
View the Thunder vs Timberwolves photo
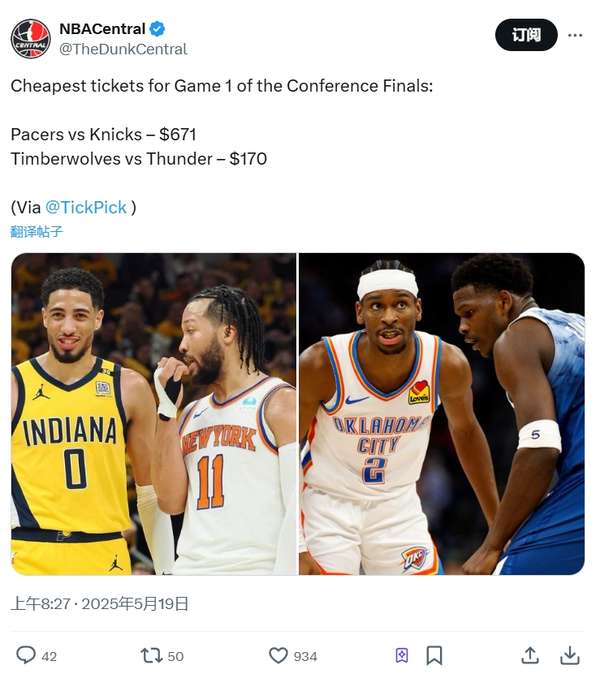coord(441,414)
